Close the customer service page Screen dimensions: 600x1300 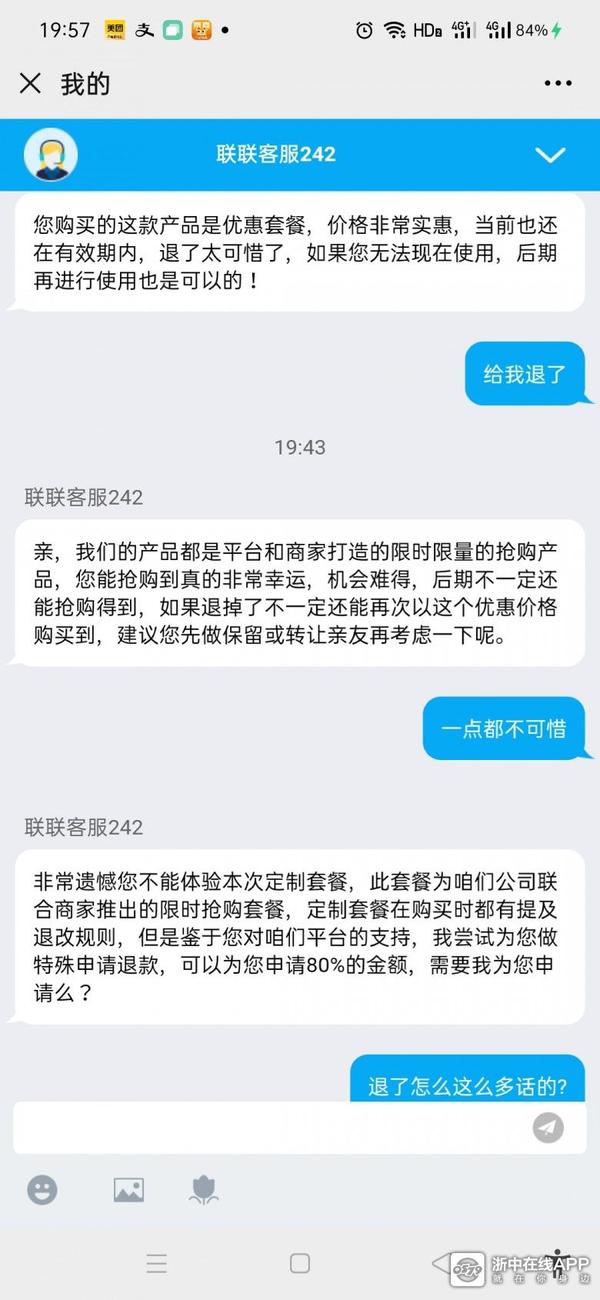[31, 84]
